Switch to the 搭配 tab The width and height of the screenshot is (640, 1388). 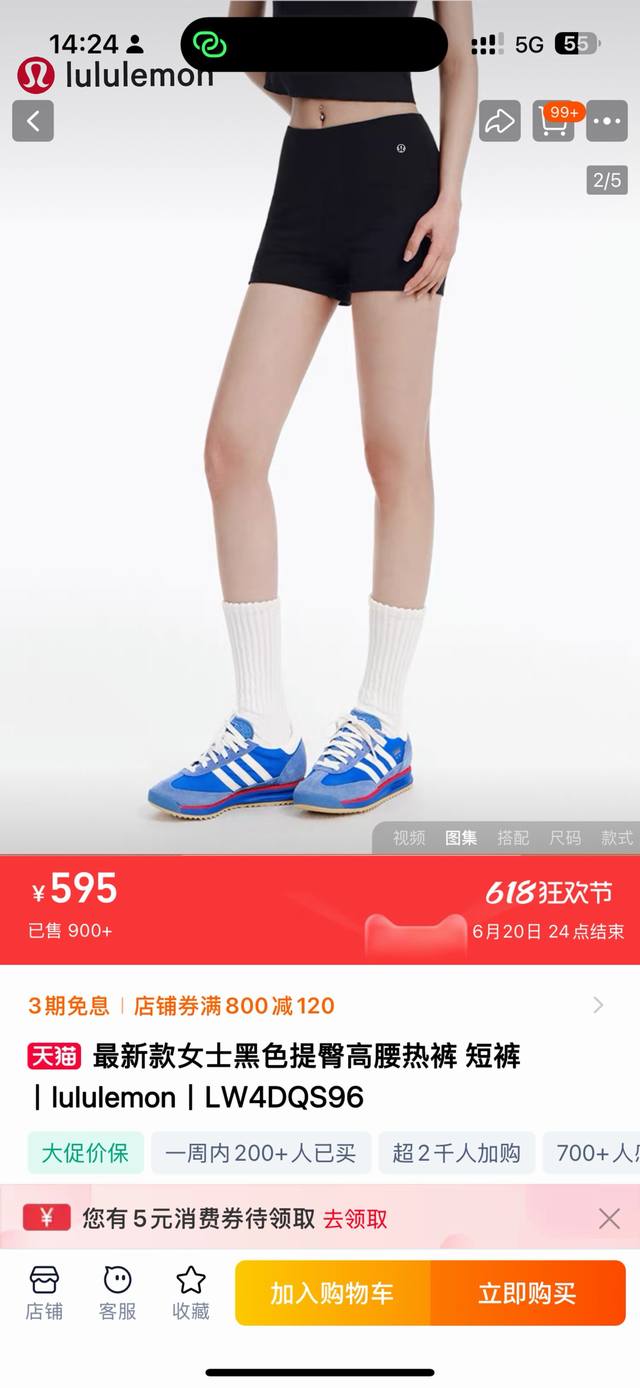point(513,838)
